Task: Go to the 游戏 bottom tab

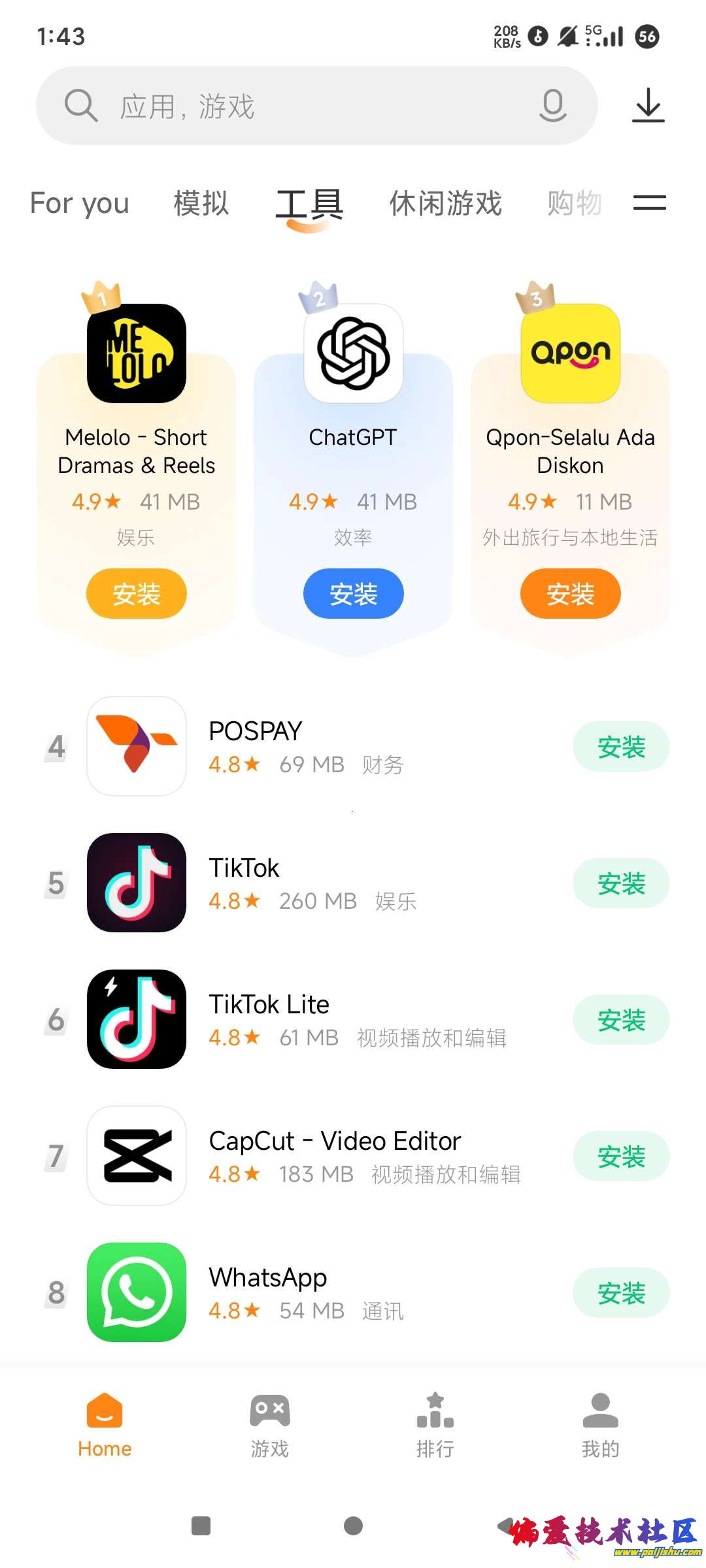Action: click(269, 1426)
